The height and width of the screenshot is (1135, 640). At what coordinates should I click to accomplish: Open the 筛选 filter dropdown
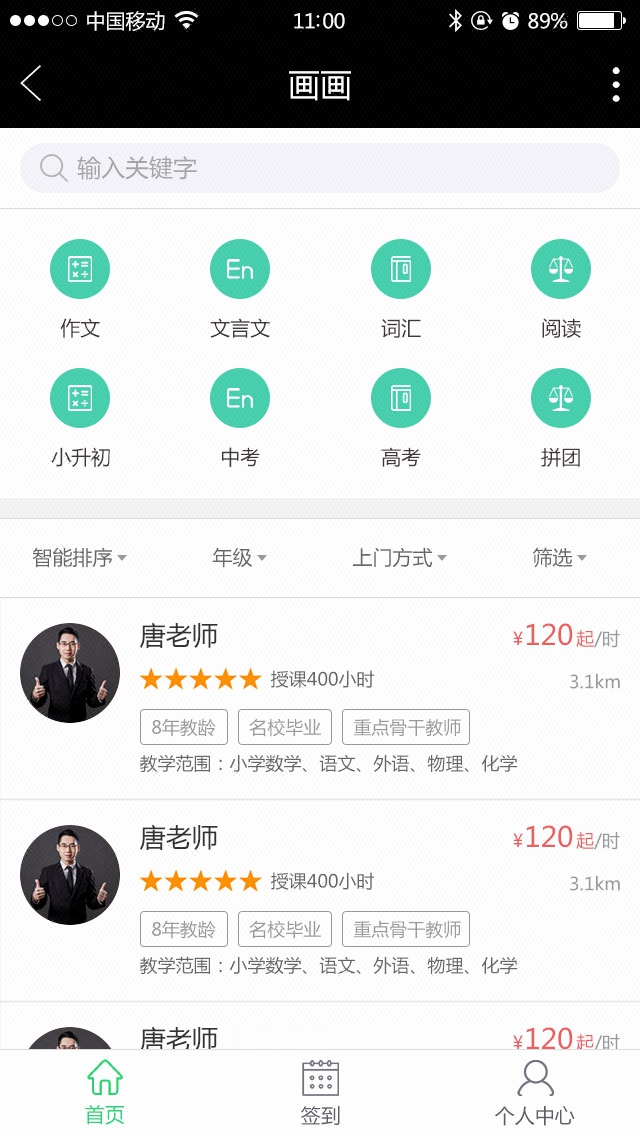(x=560, y=558)
